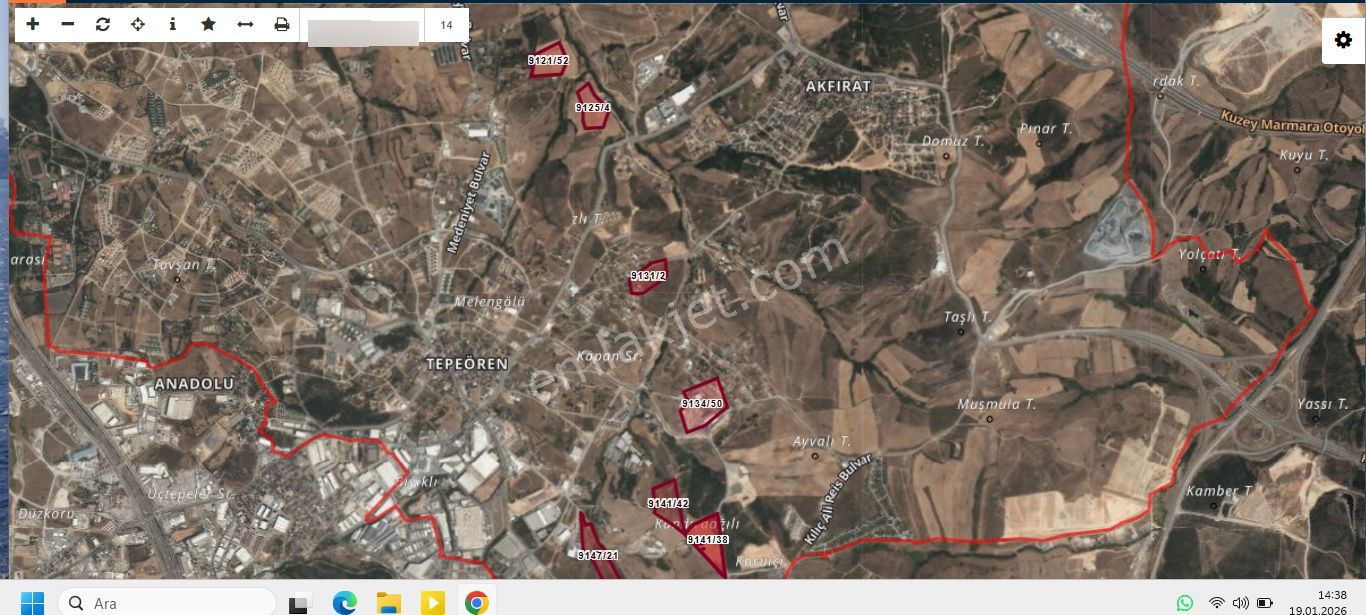Zoom in with the plus button

click(x=33, y=24)
